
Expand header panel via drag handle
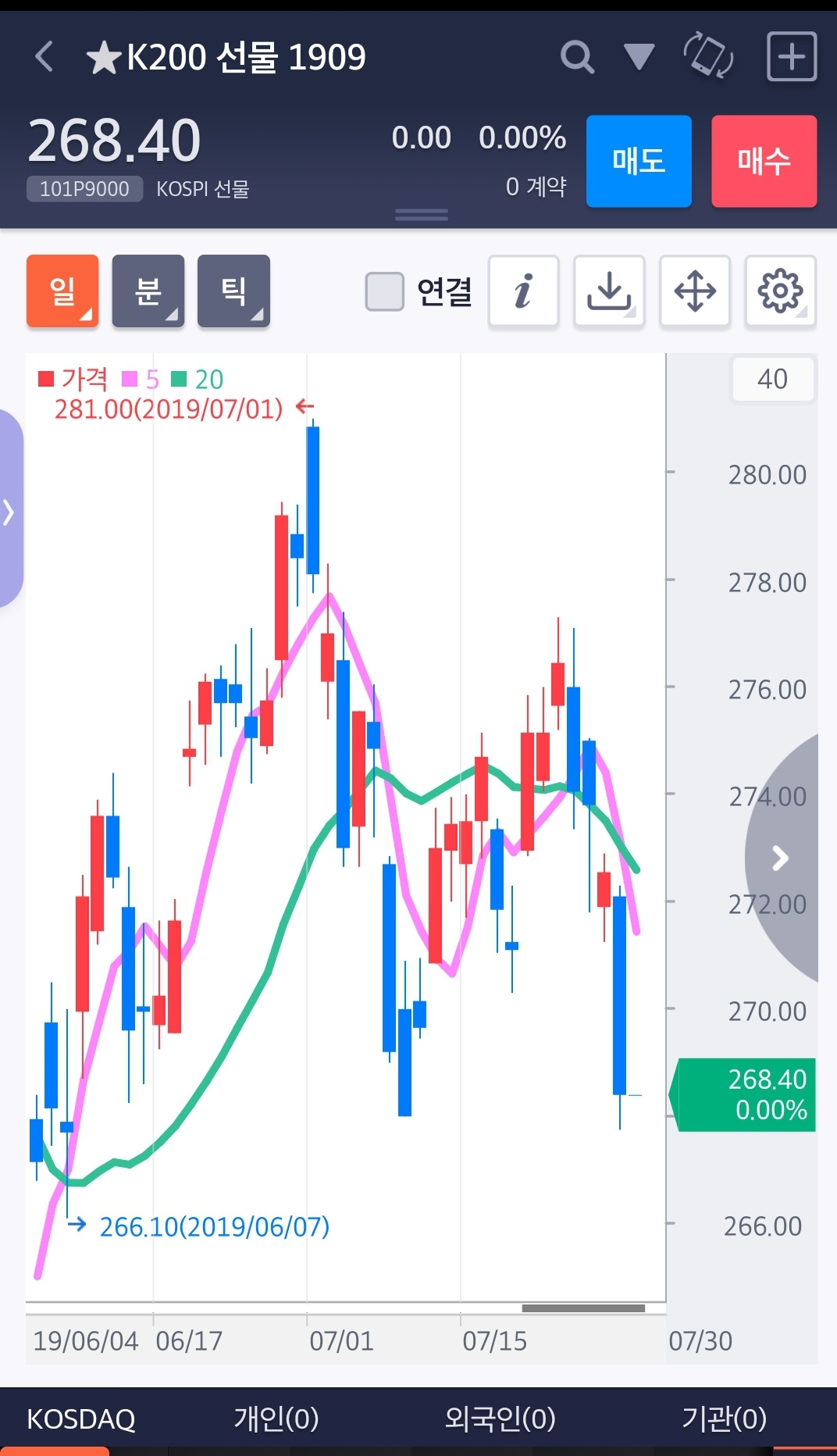point(421,215)
